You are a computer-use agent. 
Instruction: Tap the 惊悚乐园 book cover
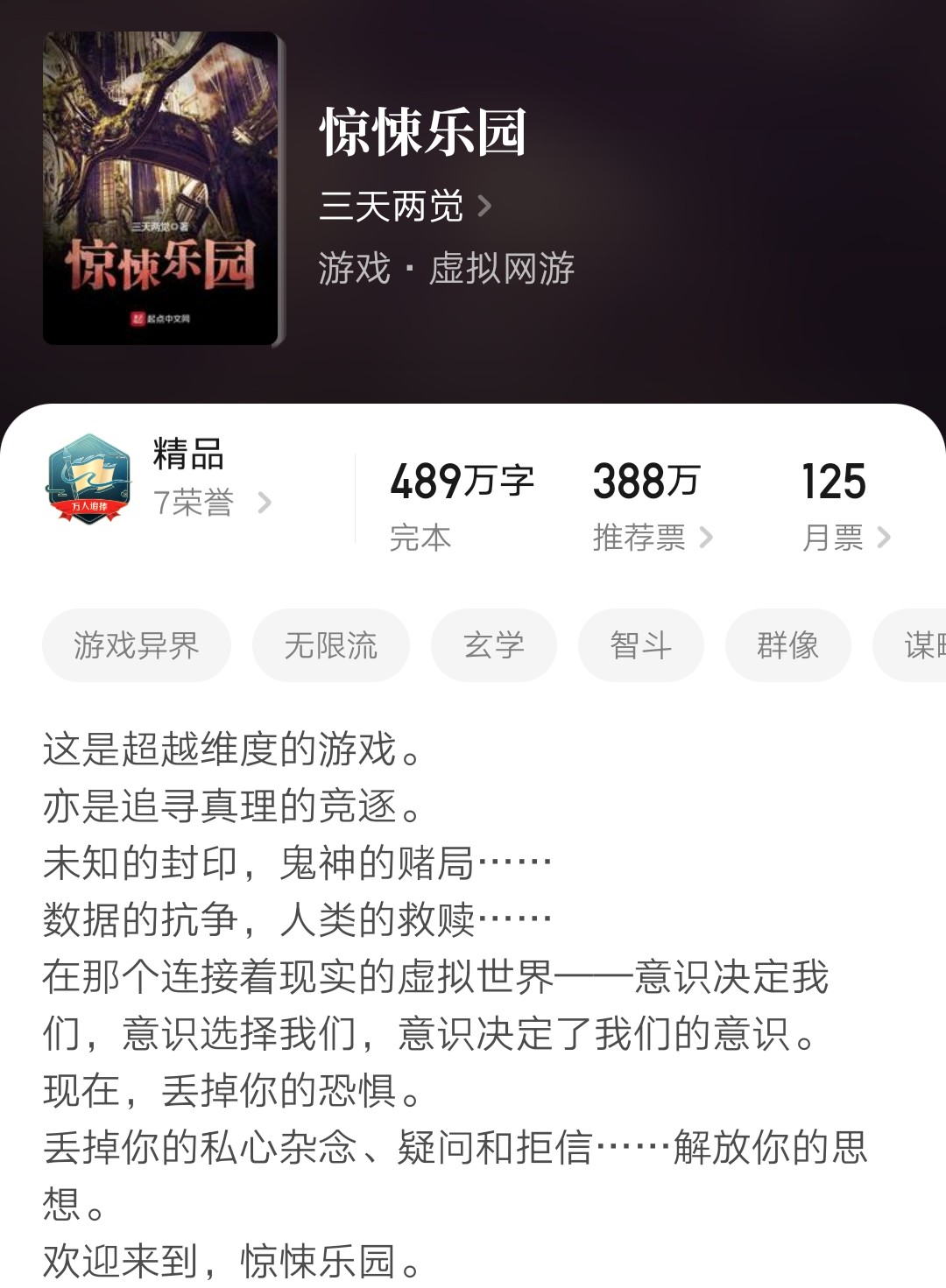(163, 189)
